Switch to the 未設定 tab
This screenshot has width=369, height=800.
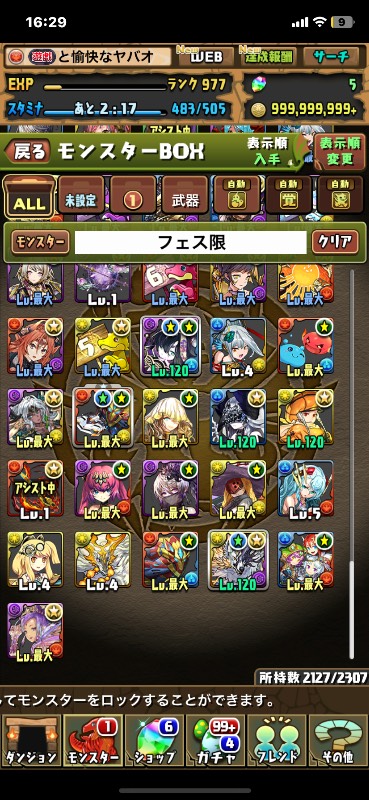point(81,196)
